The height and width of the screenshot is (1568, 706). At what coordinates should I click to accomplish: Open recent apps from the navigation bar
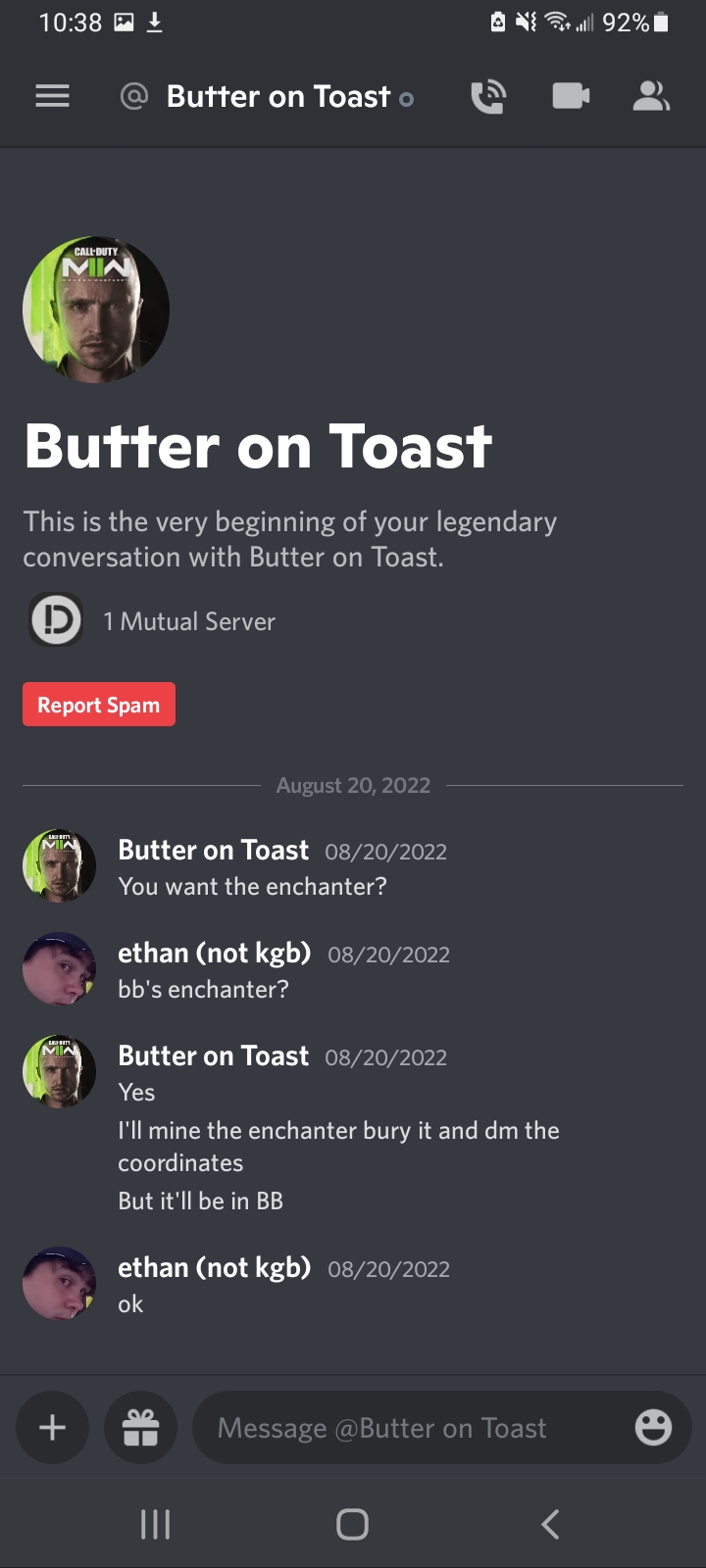point(155,1524)
